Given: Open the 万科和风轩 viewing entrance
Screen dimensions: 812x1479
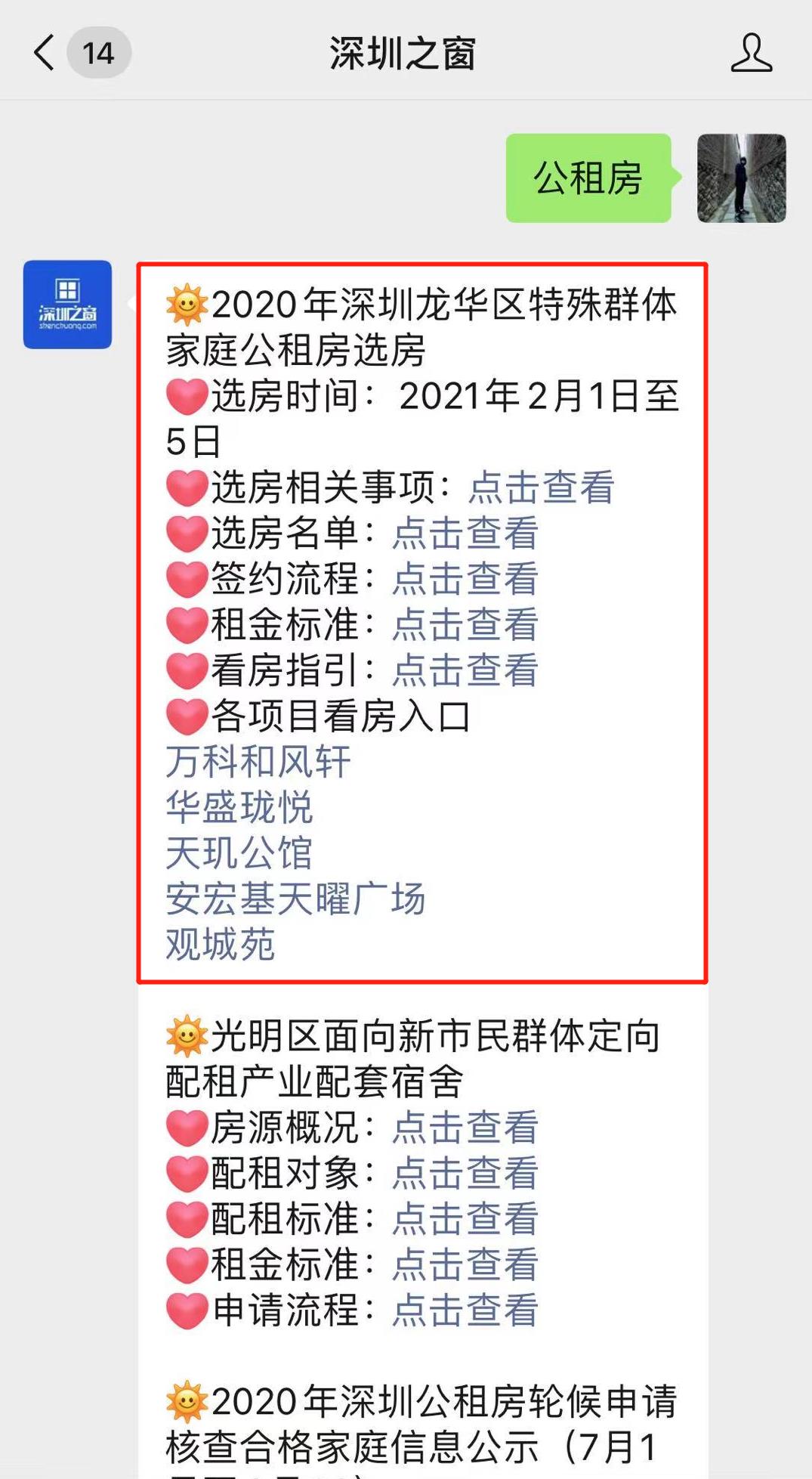Looking at the screenshot, I should (x=257, y=763).
